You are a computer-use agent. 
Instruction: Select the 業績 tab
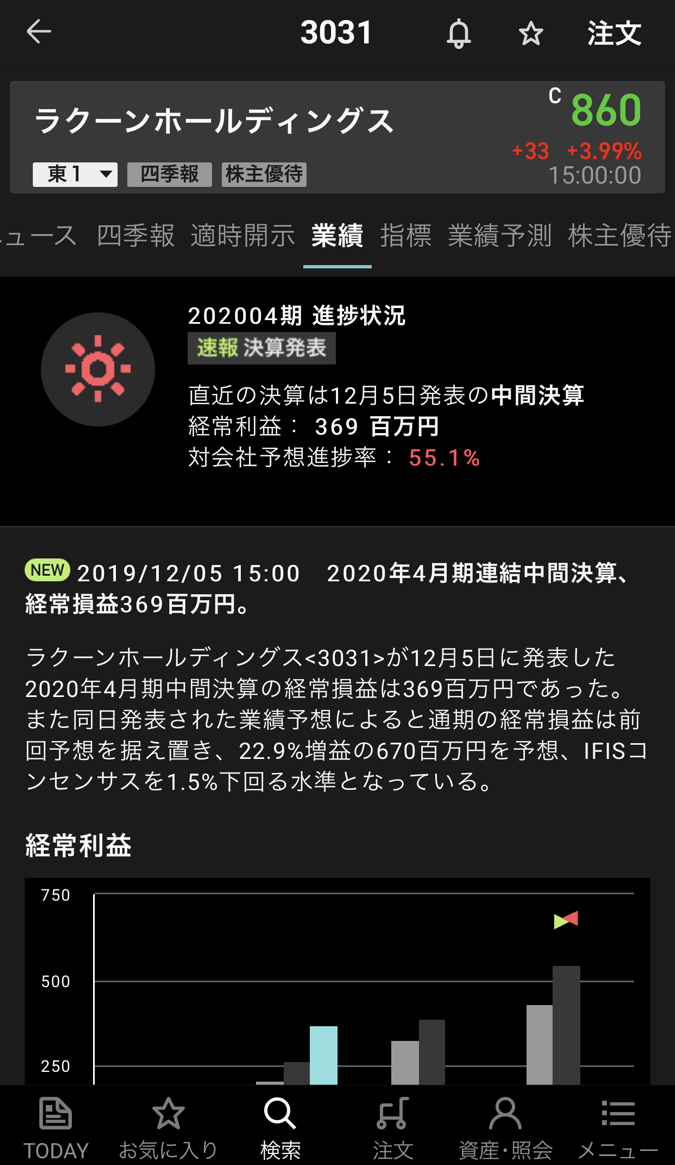(337, 236)
